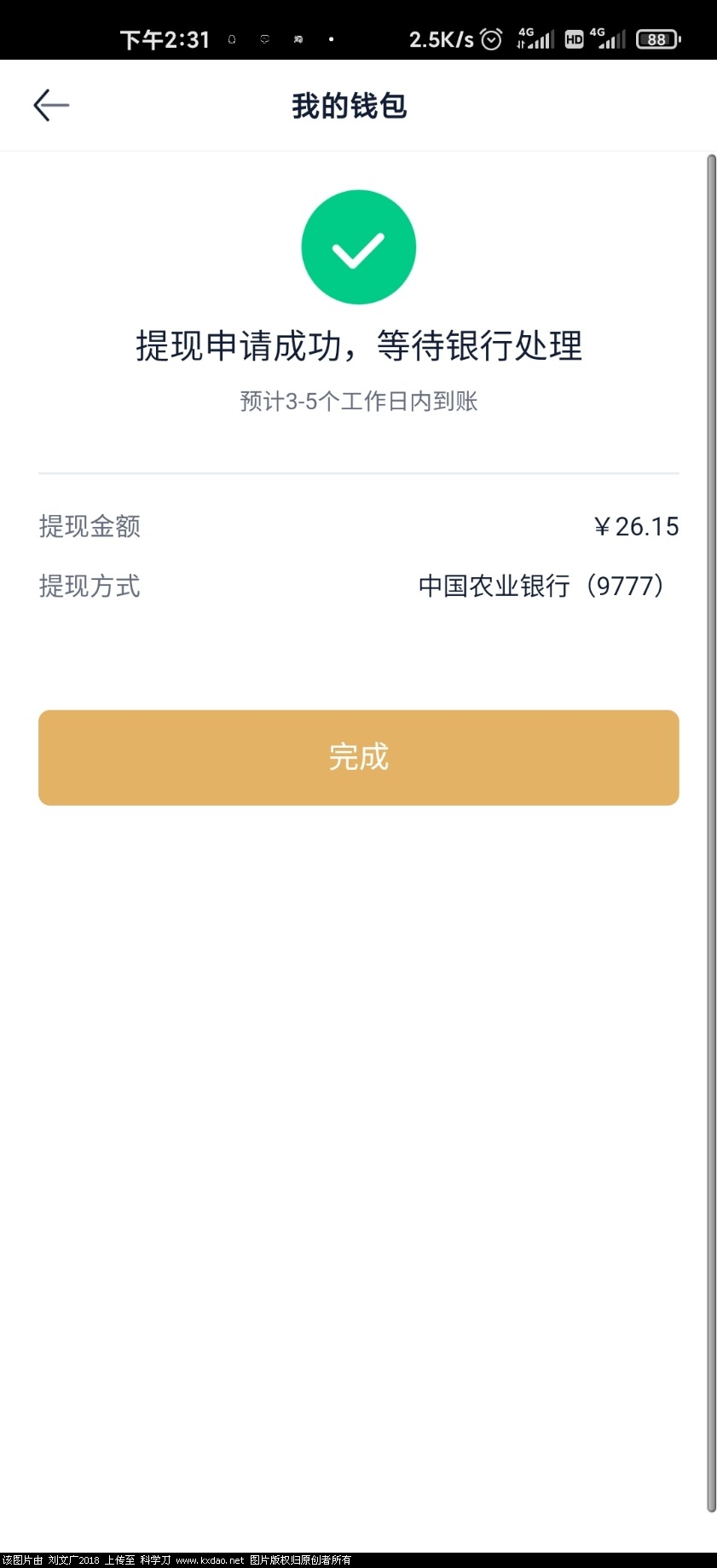Tap the HD volte icon in status bar
Viewport: 717px width, 1568px height.
pyautogui.click(x=574, y=38)
